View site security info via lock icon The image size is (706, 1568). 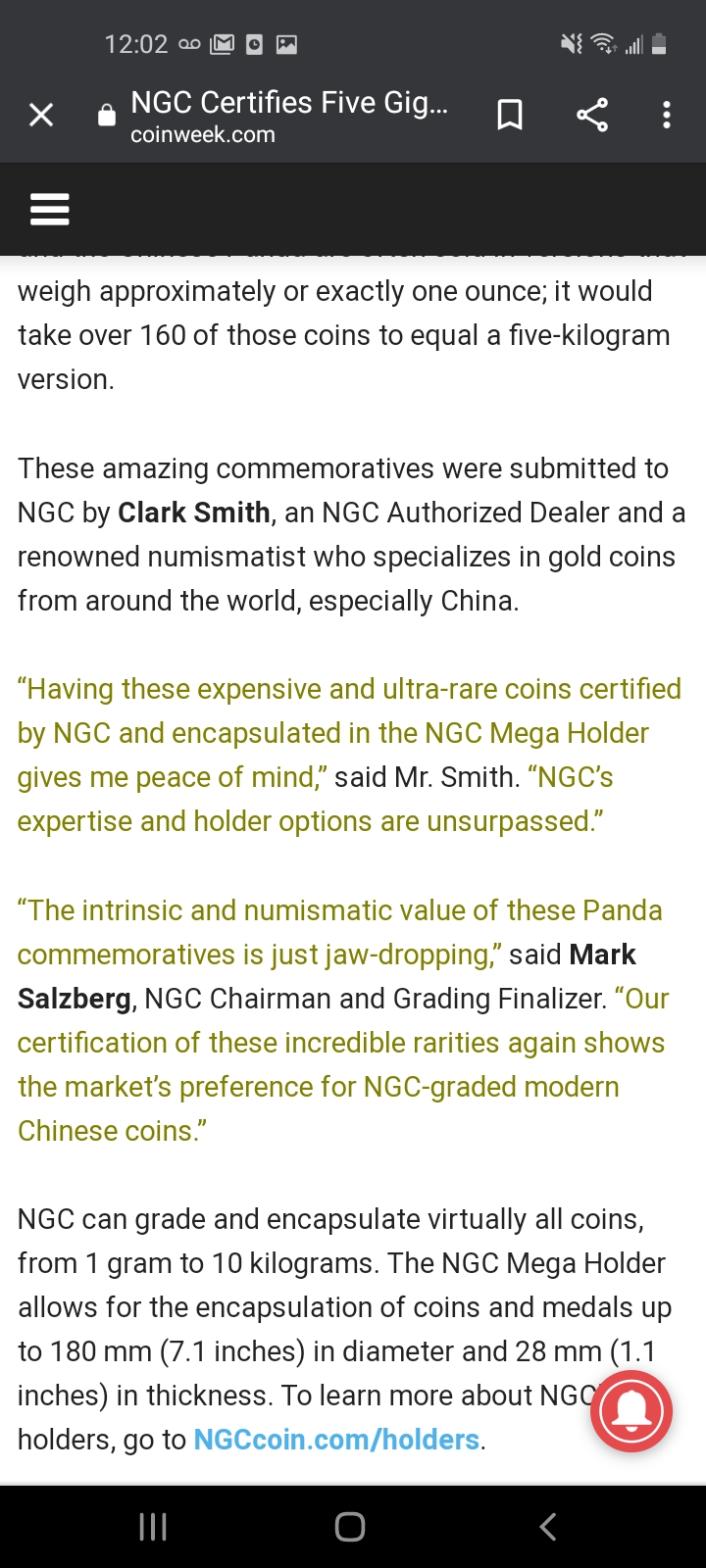[x=107, y=116]
